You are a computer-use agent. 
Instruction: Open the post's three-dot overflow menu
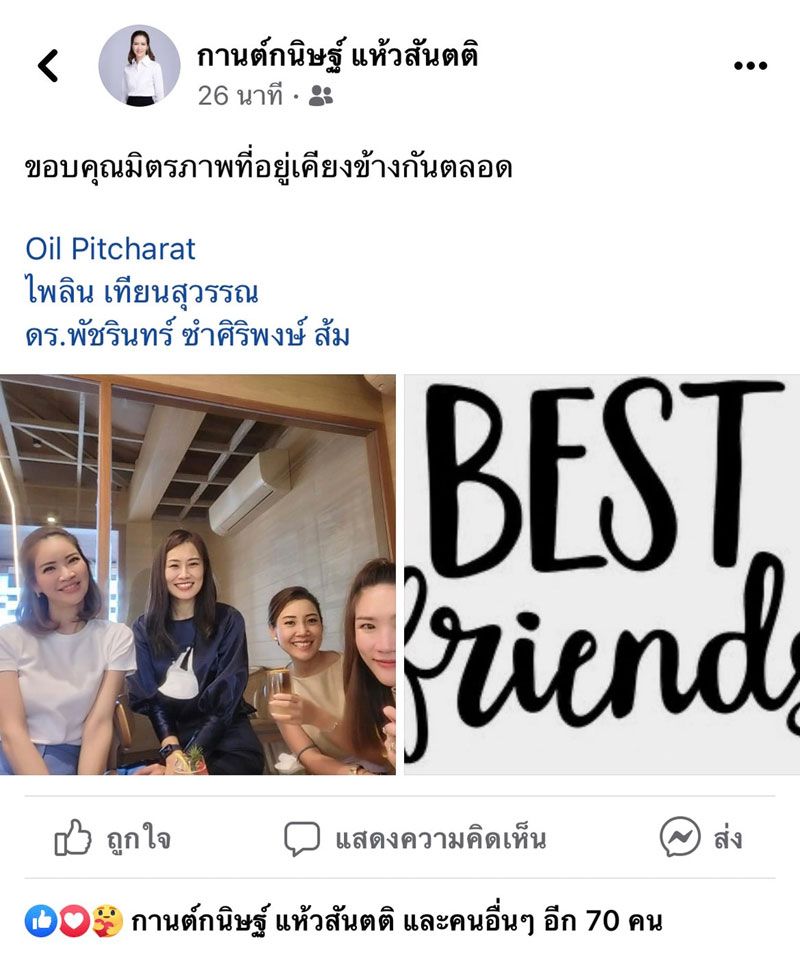click(x=749, y=66)
